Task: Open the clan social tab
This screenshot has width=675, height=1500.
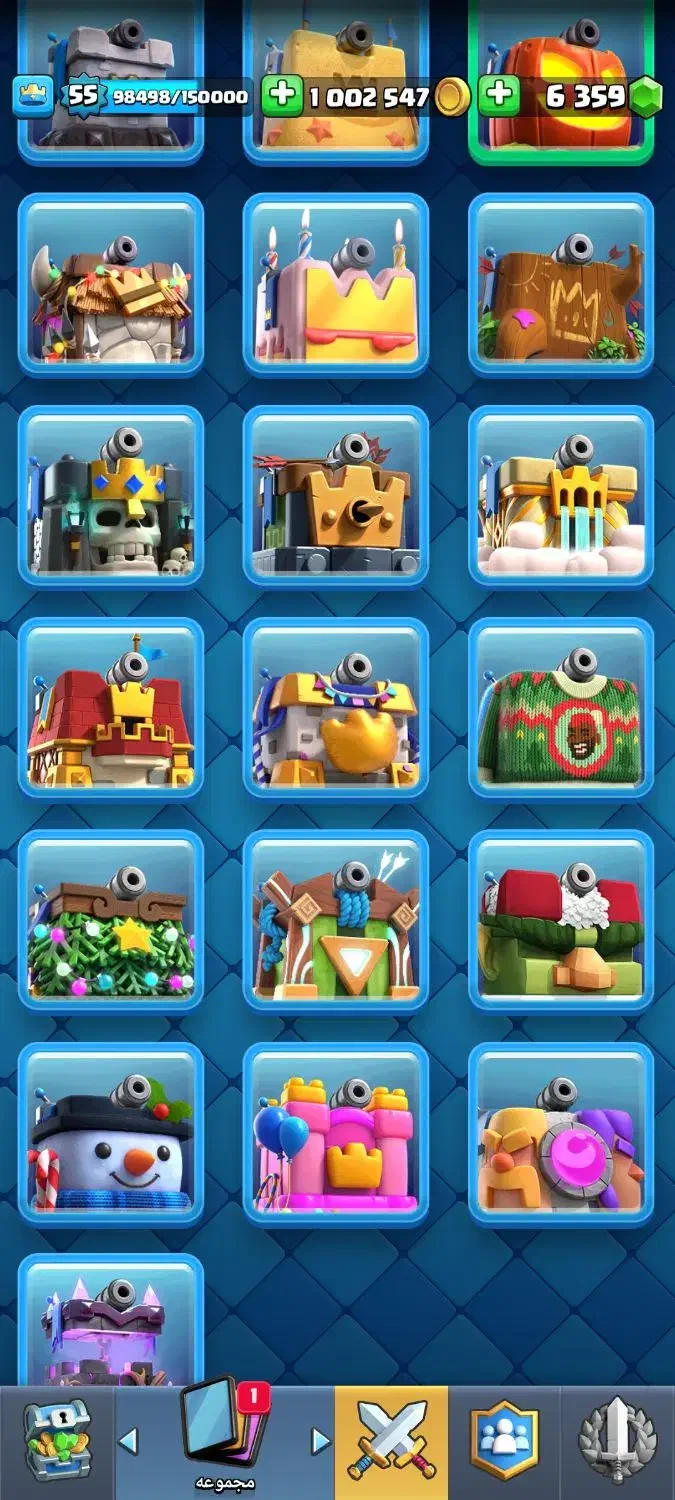Action: [x=505, y=1441]
